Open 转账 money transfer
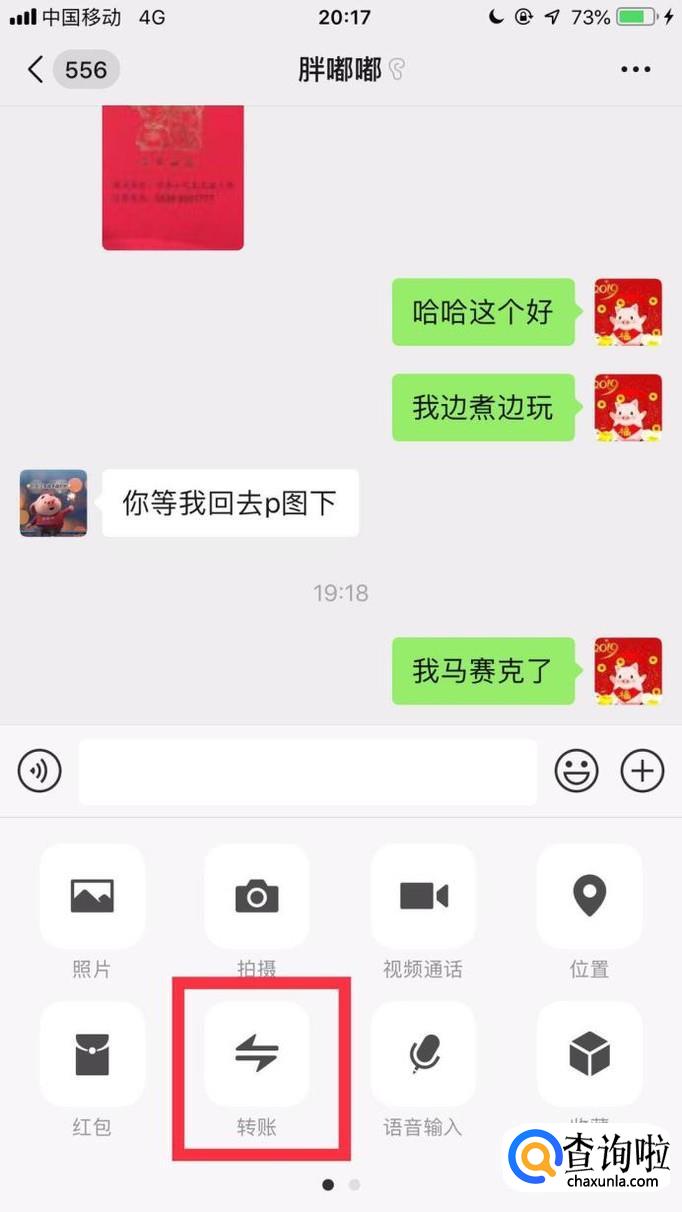 tap(257, 1054)
